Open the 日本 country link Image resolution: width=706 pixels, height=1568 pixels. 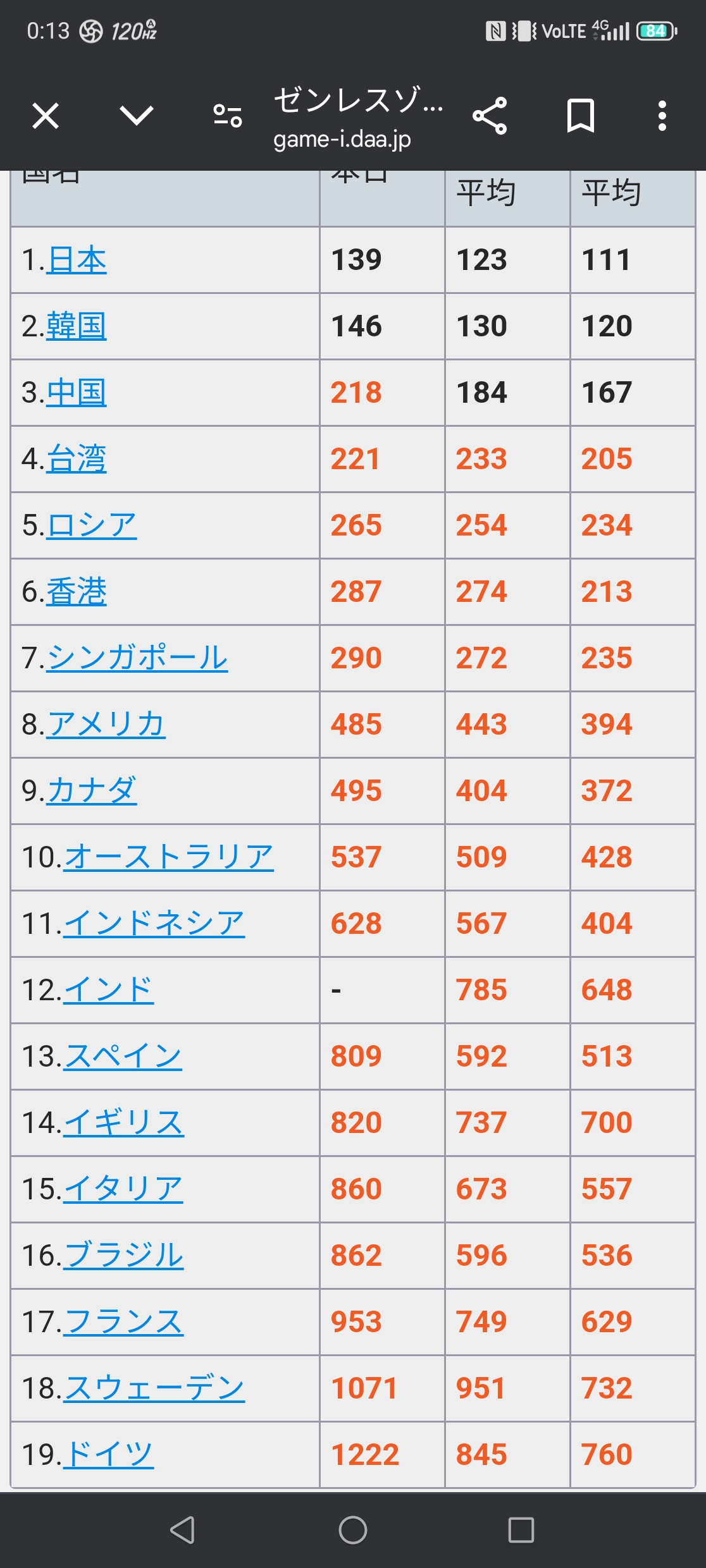click(77, 260)
